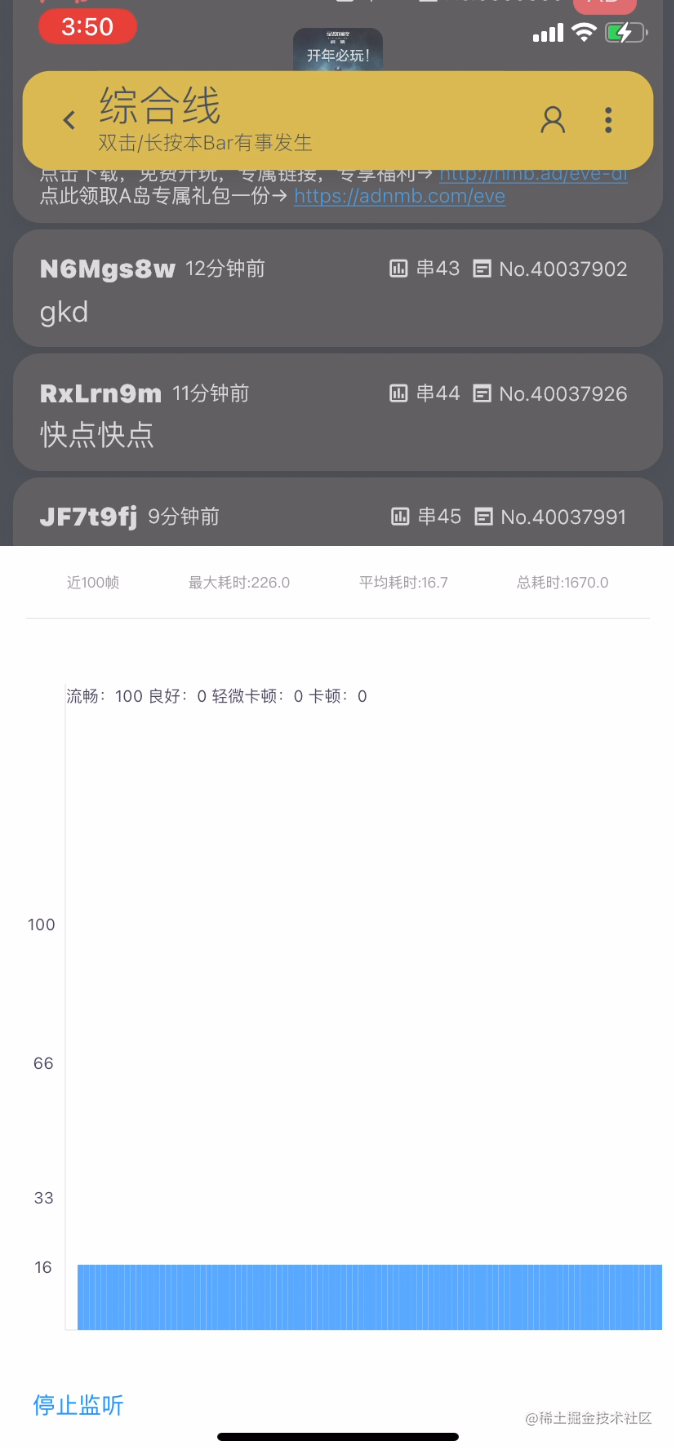Open post No.40037991 by JF7t9fj
The width and height of the screenshot is (674, 1448).
click(337, 517)
